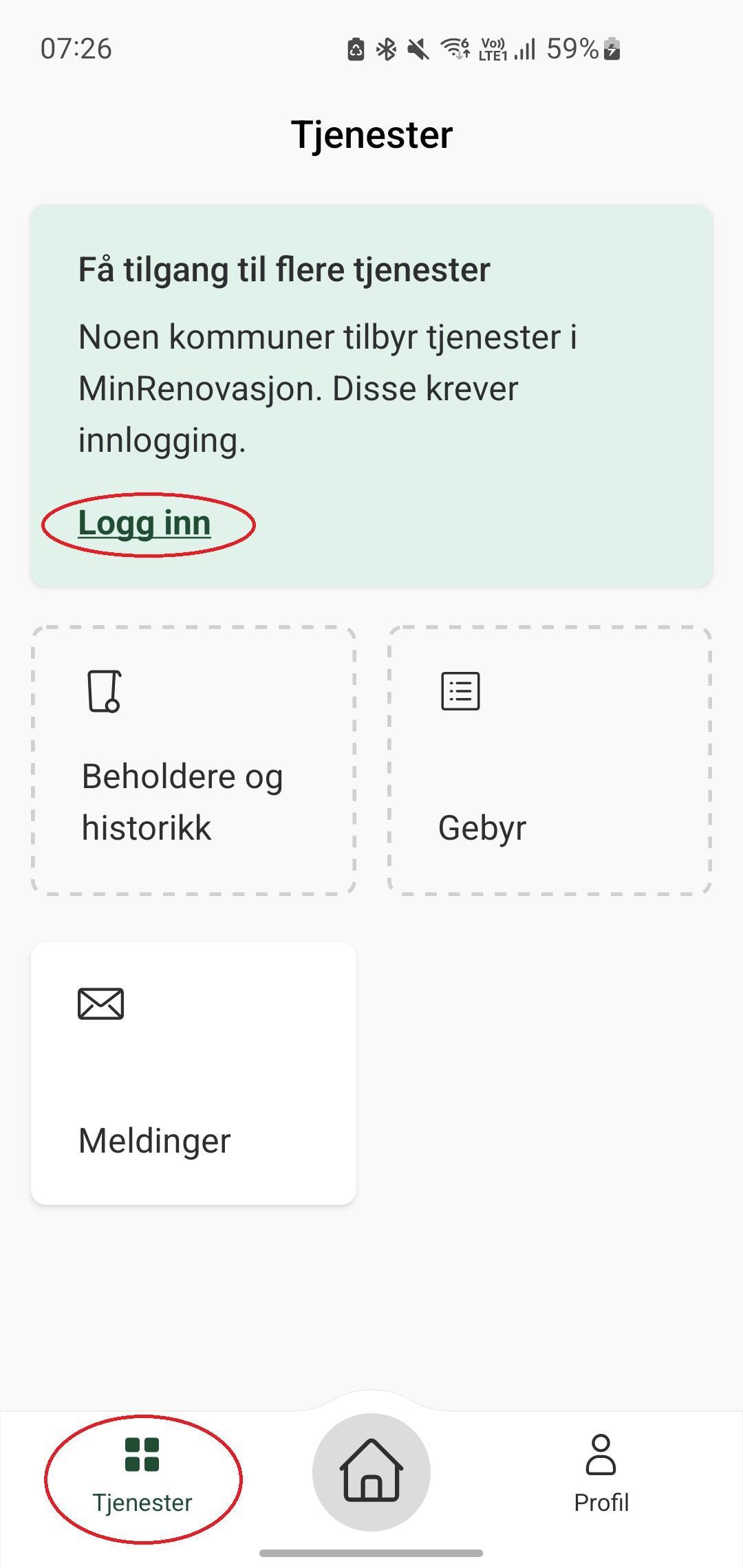Open Meldinger messages card
Screen dimensions: 743x1568
click(193, 1073)
